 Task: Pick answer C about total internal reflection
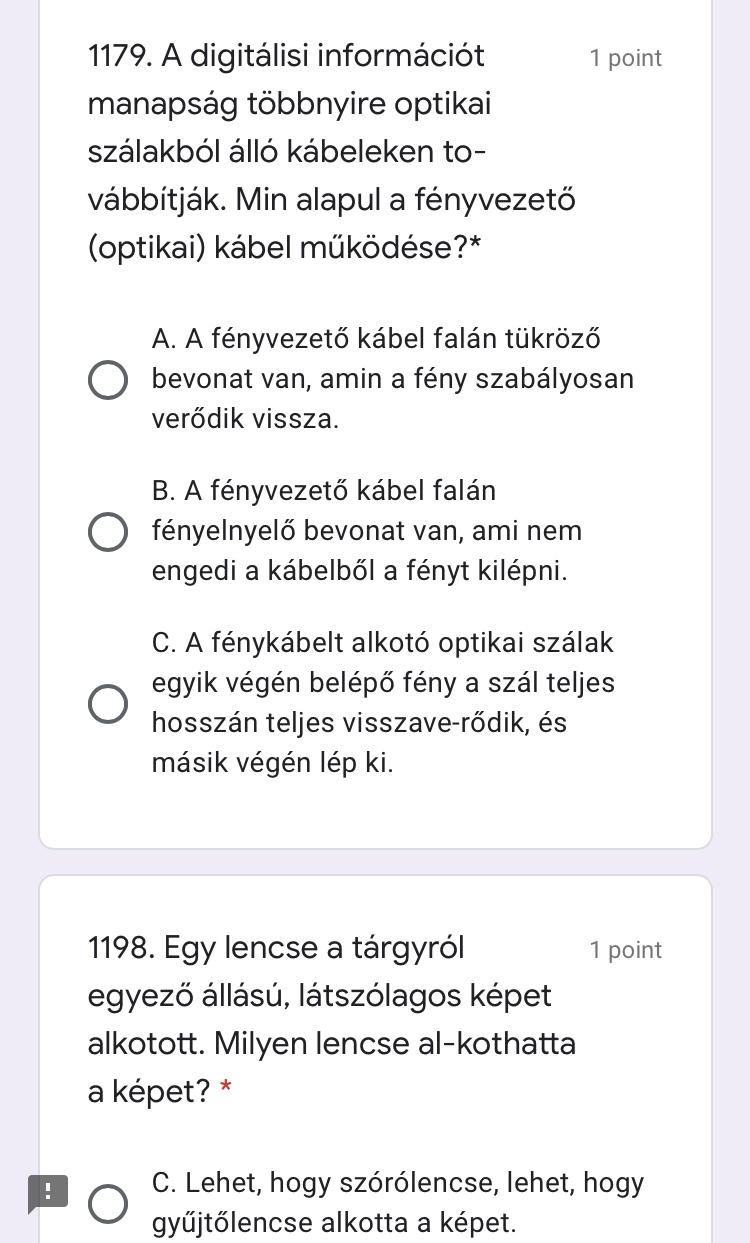click(108, 704)
